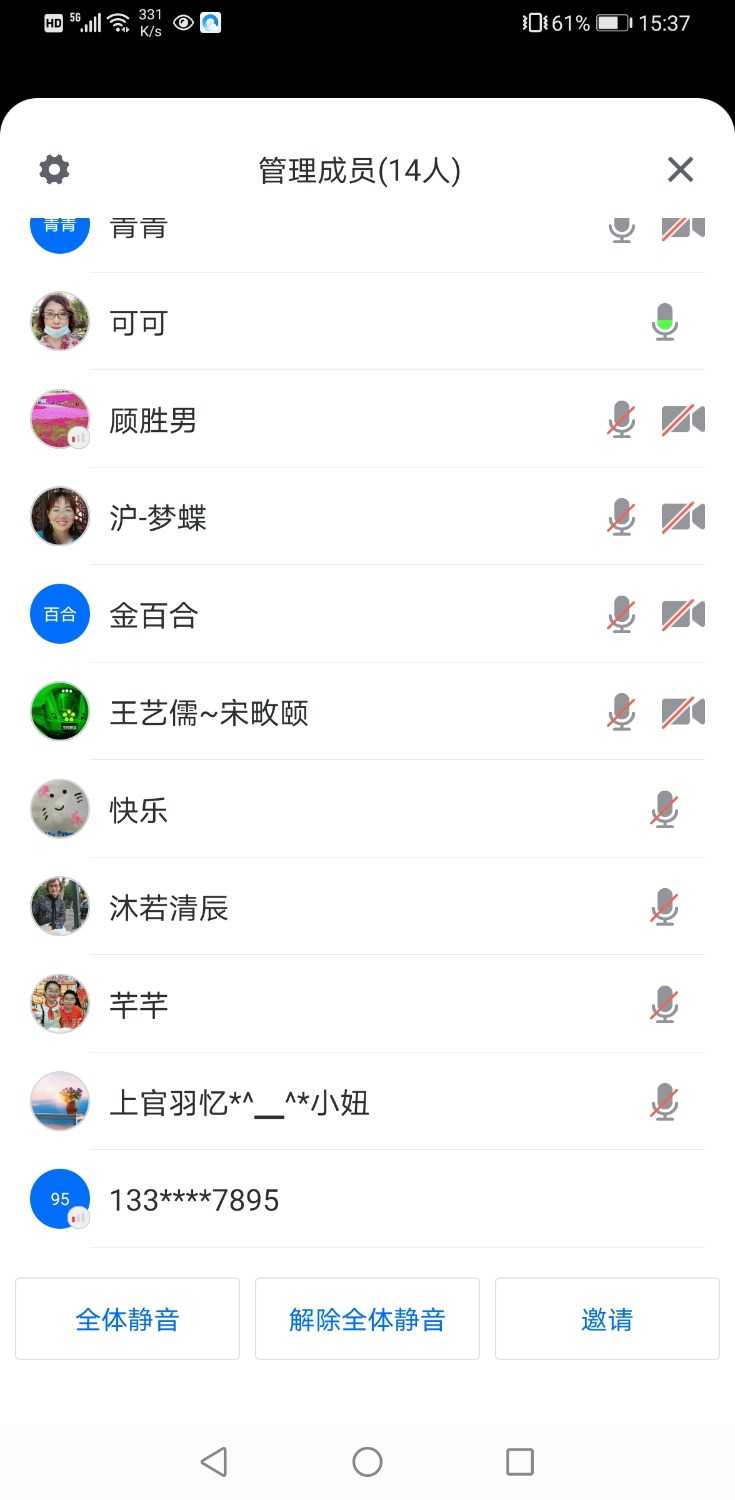Open member options for 沪-梦蝶
This screenshot has width=735, height=1500.
(x=300, y=517)
